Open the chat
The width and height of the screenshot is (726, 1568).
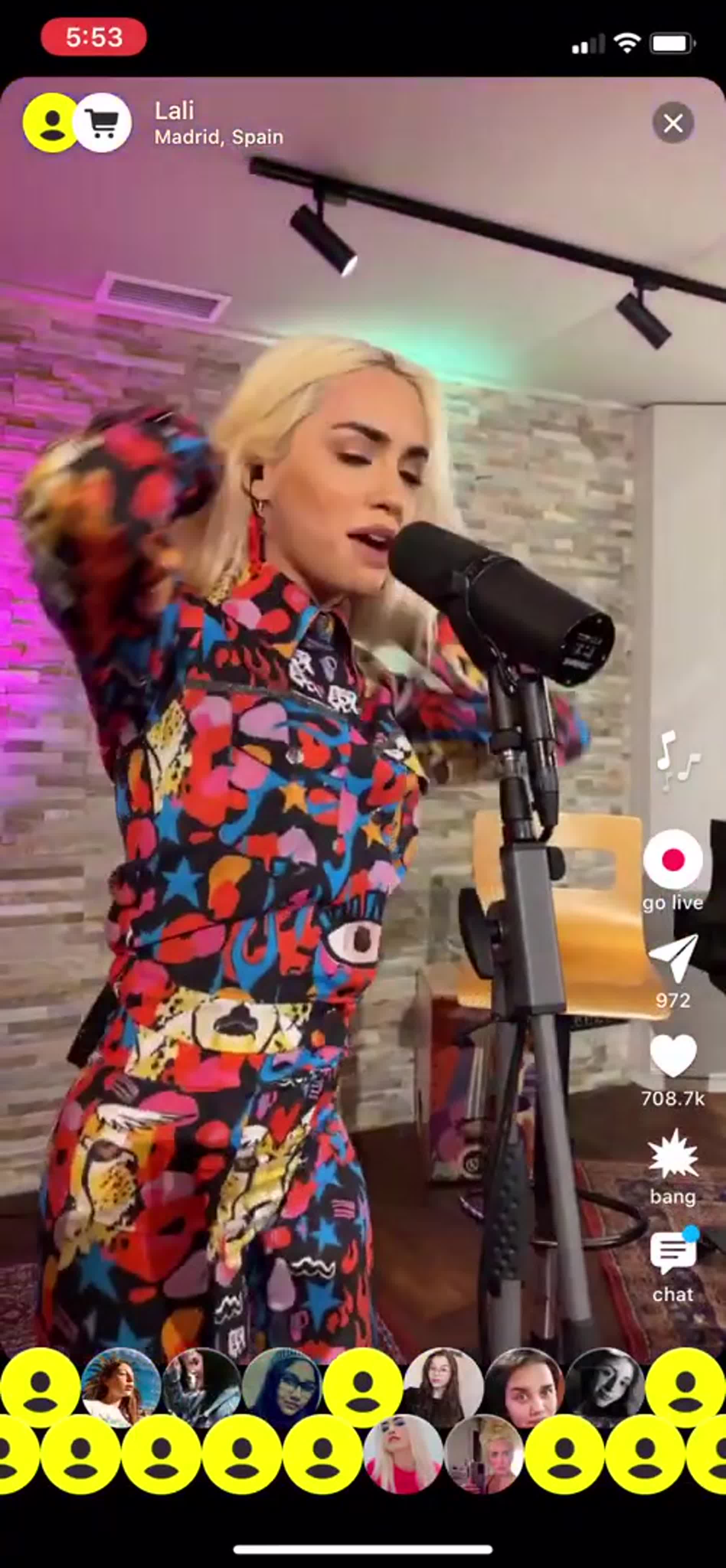tap(673, 1253)
